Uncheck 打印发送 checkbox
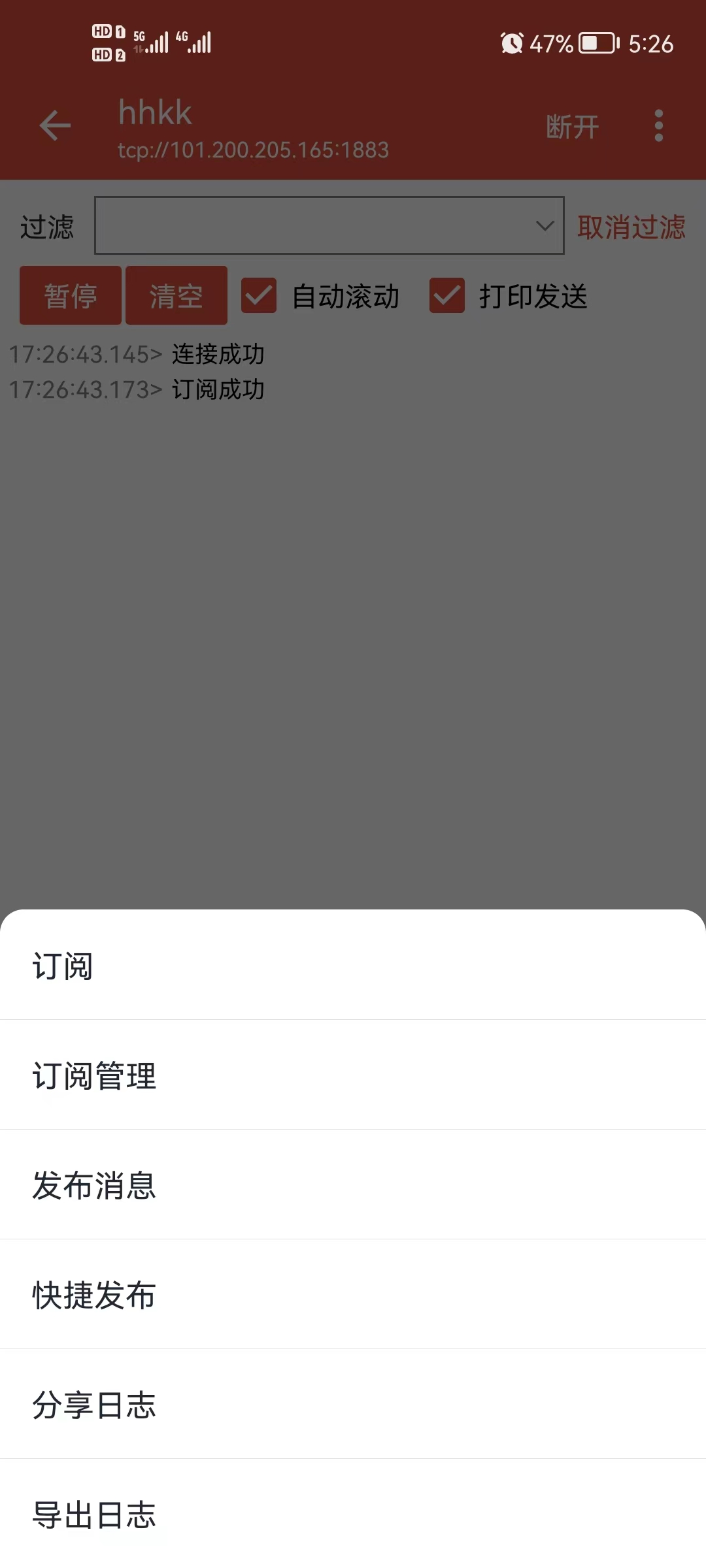 click(x=447, y=295)
